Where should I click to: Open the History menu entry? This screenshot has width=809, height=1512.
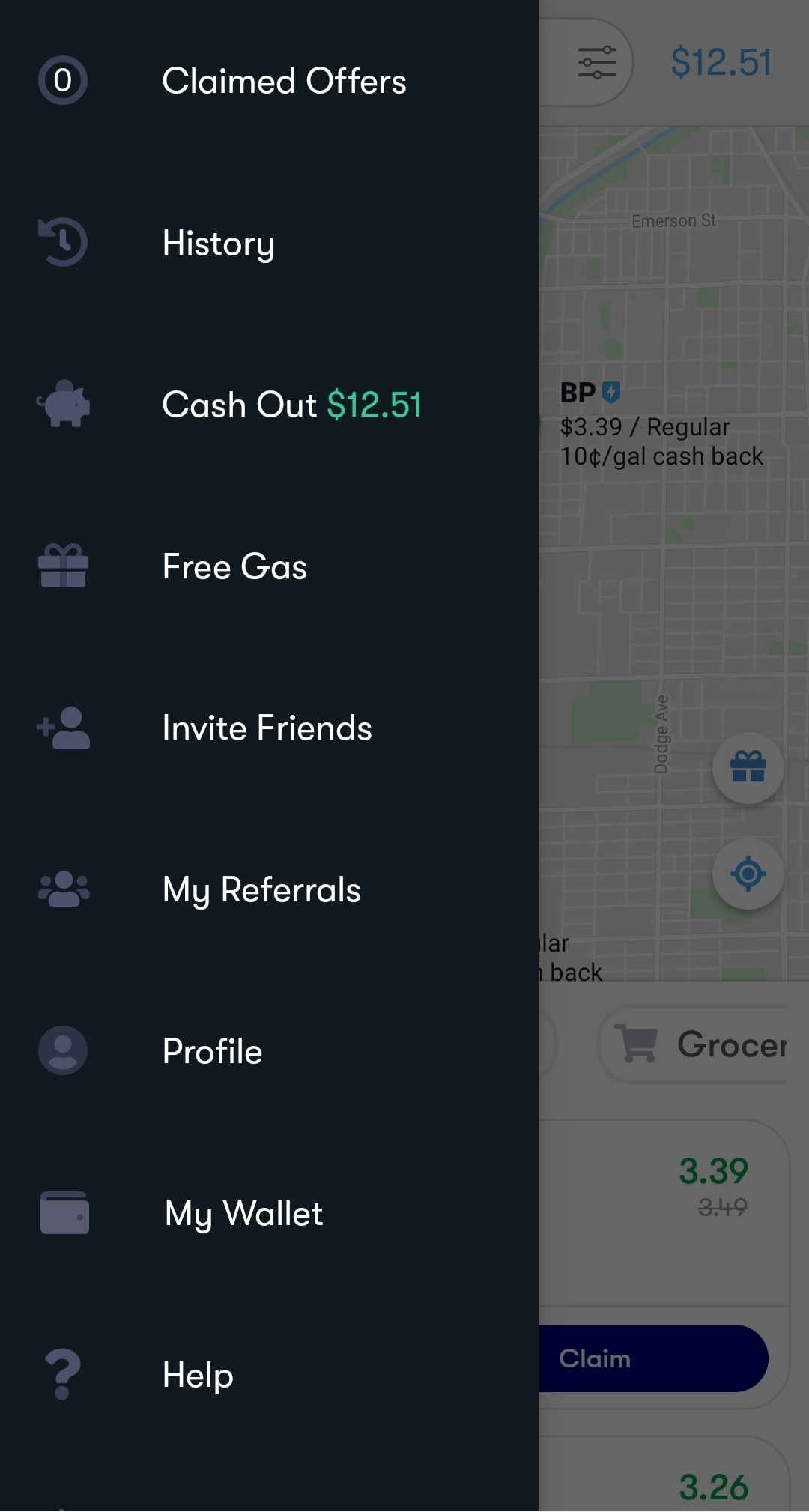point(218,242)
